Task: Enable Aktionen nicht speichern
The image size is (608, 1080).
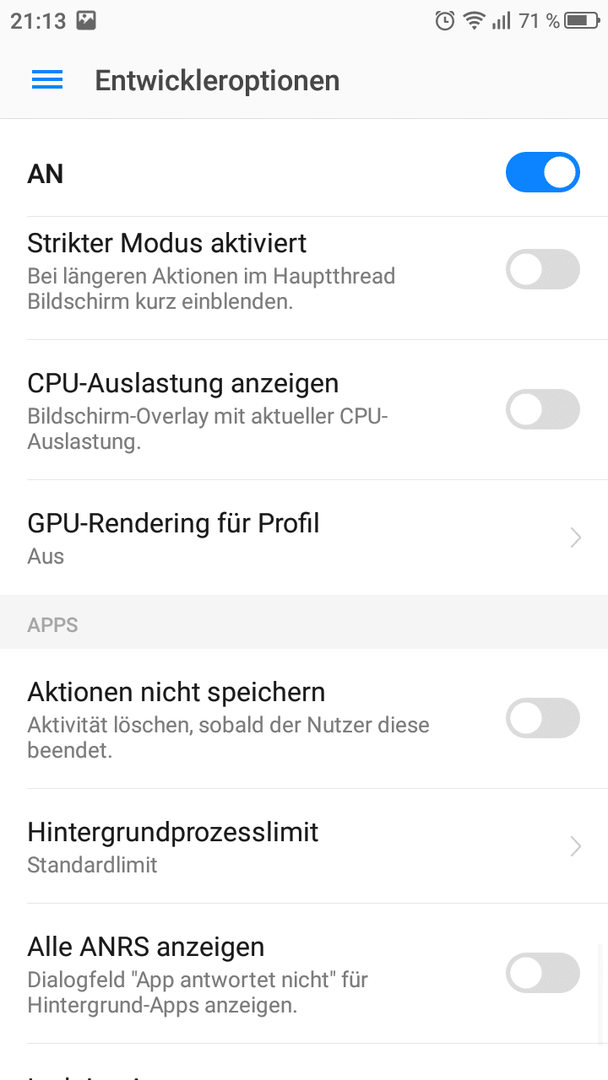Action: tap(543, 718)
